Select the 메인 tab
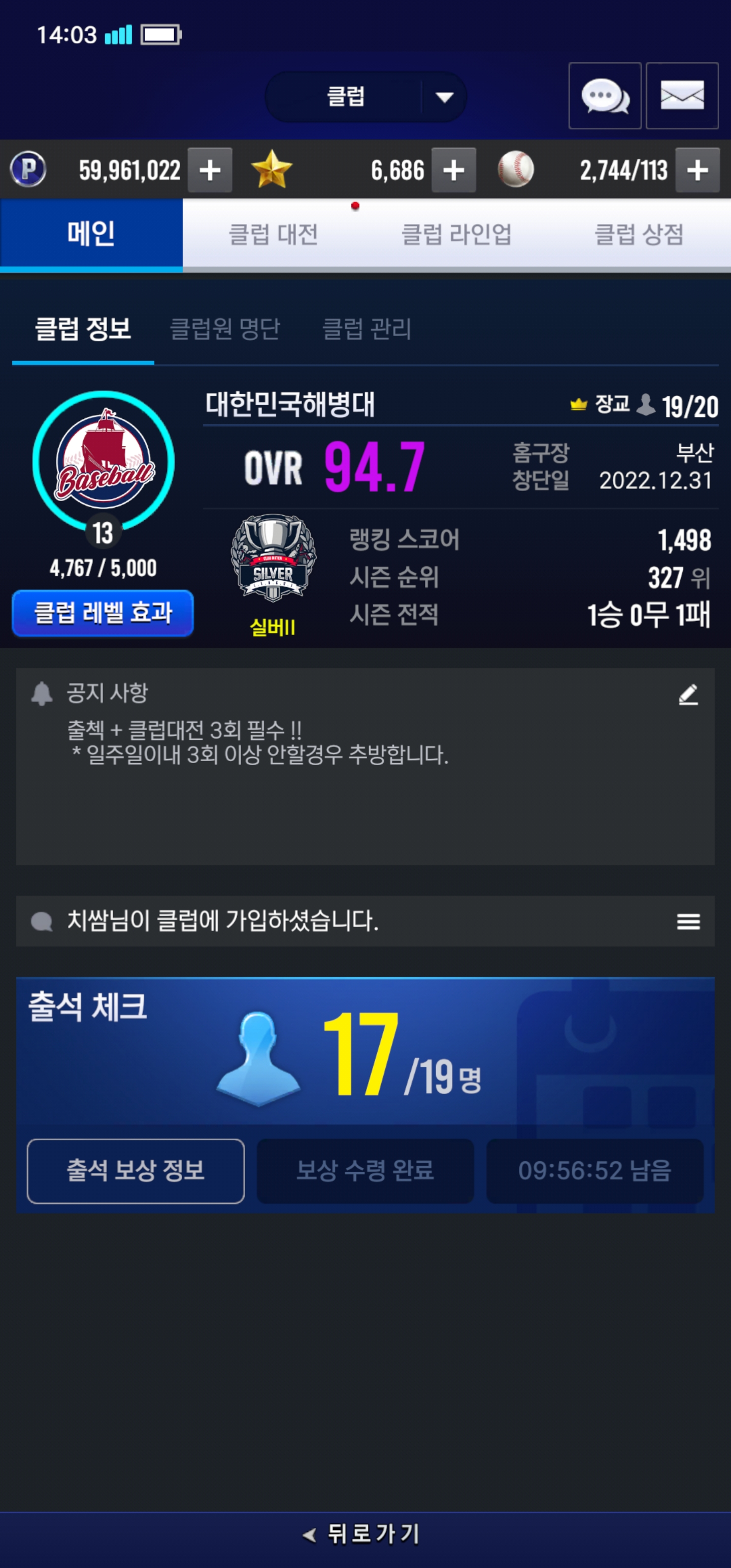 click(91, 235)
